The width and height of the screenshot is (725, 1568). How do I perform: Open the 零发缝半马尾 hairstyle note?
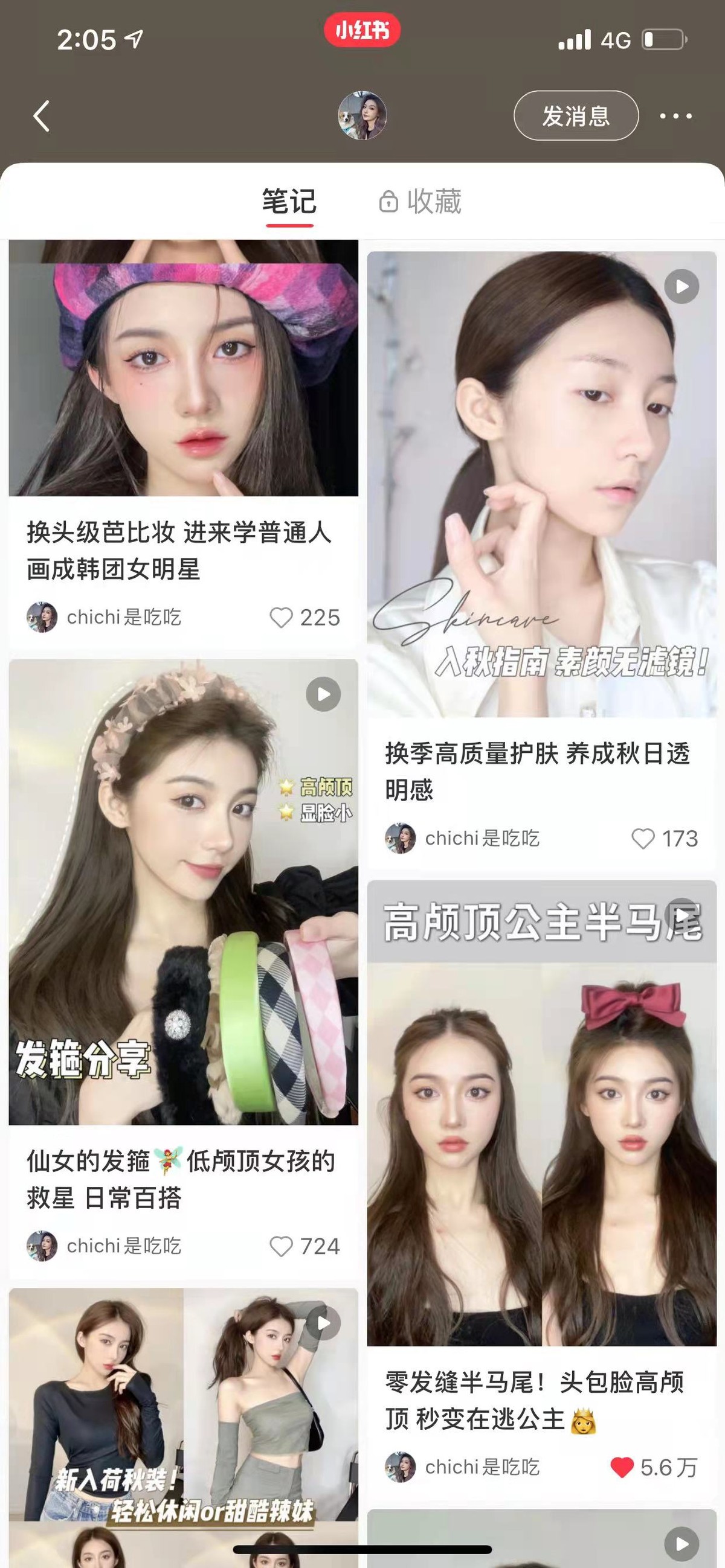point(541,1113)
